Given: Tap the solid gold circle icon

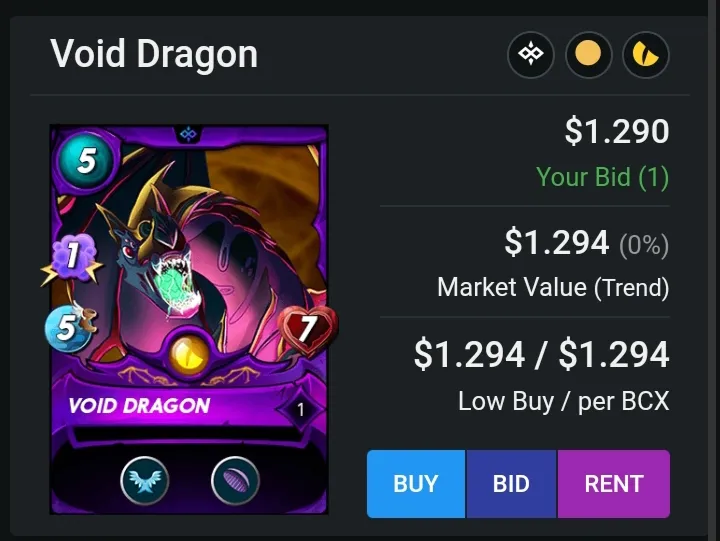Looking at the screenshot, I should coord(588,55).
